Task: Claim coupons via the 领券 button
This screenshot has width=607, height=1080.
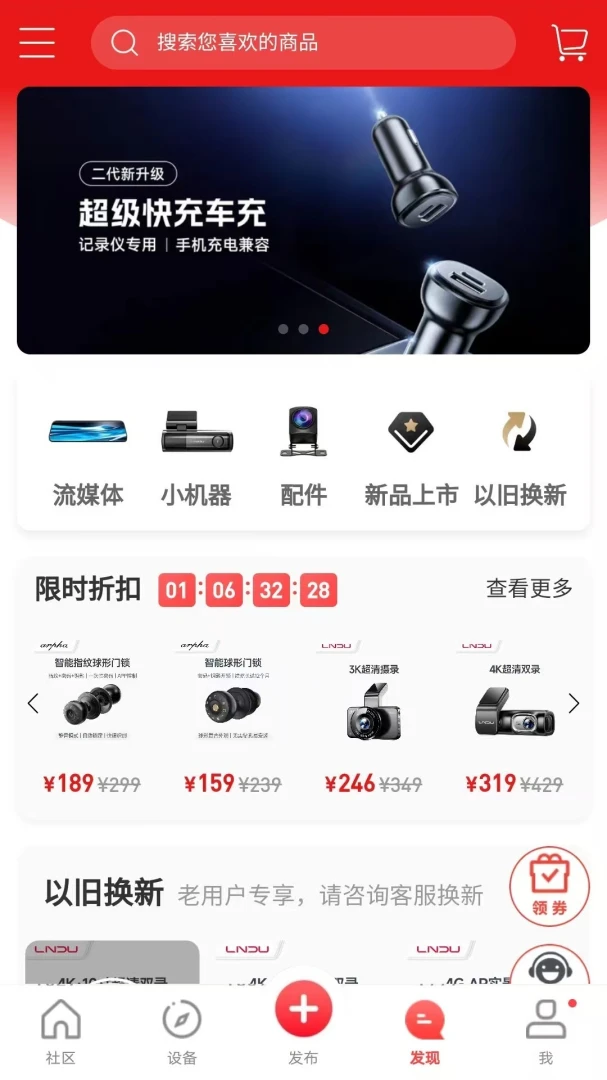Action: point(549,886)
